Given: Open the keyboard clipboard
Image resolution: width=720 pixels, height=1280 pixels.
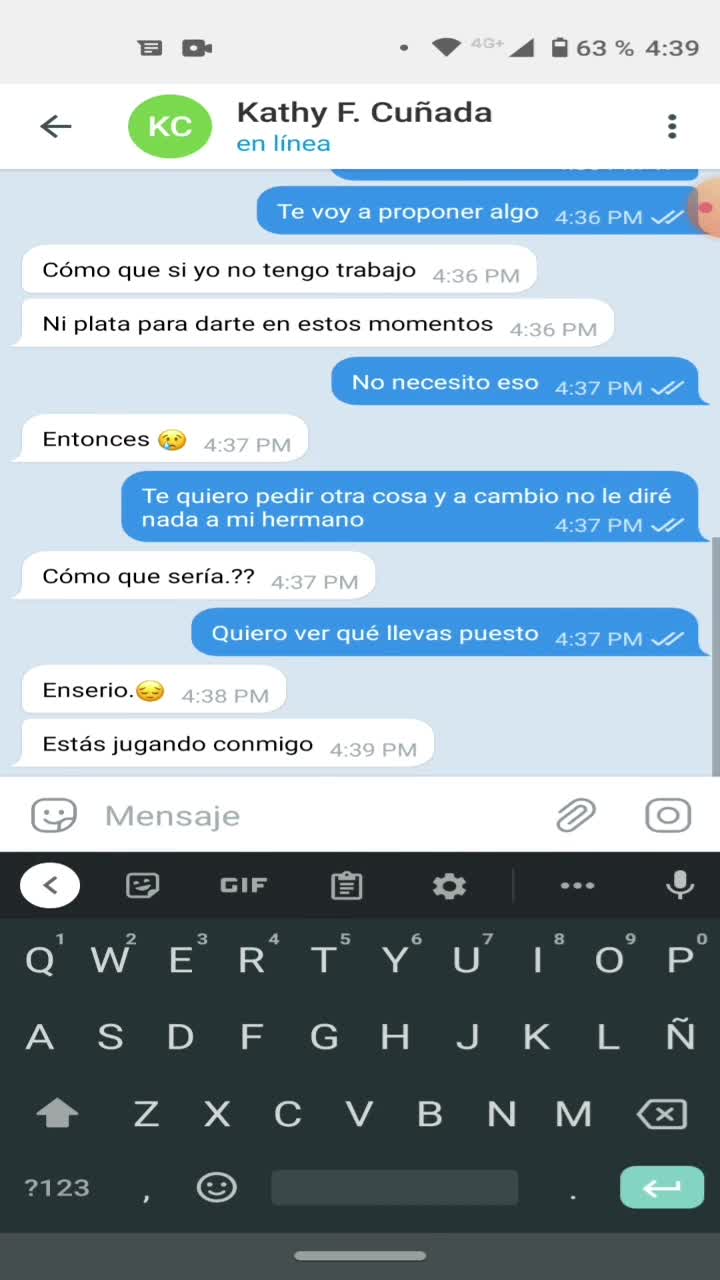Looking at the screenshot, I should point(347,885).
